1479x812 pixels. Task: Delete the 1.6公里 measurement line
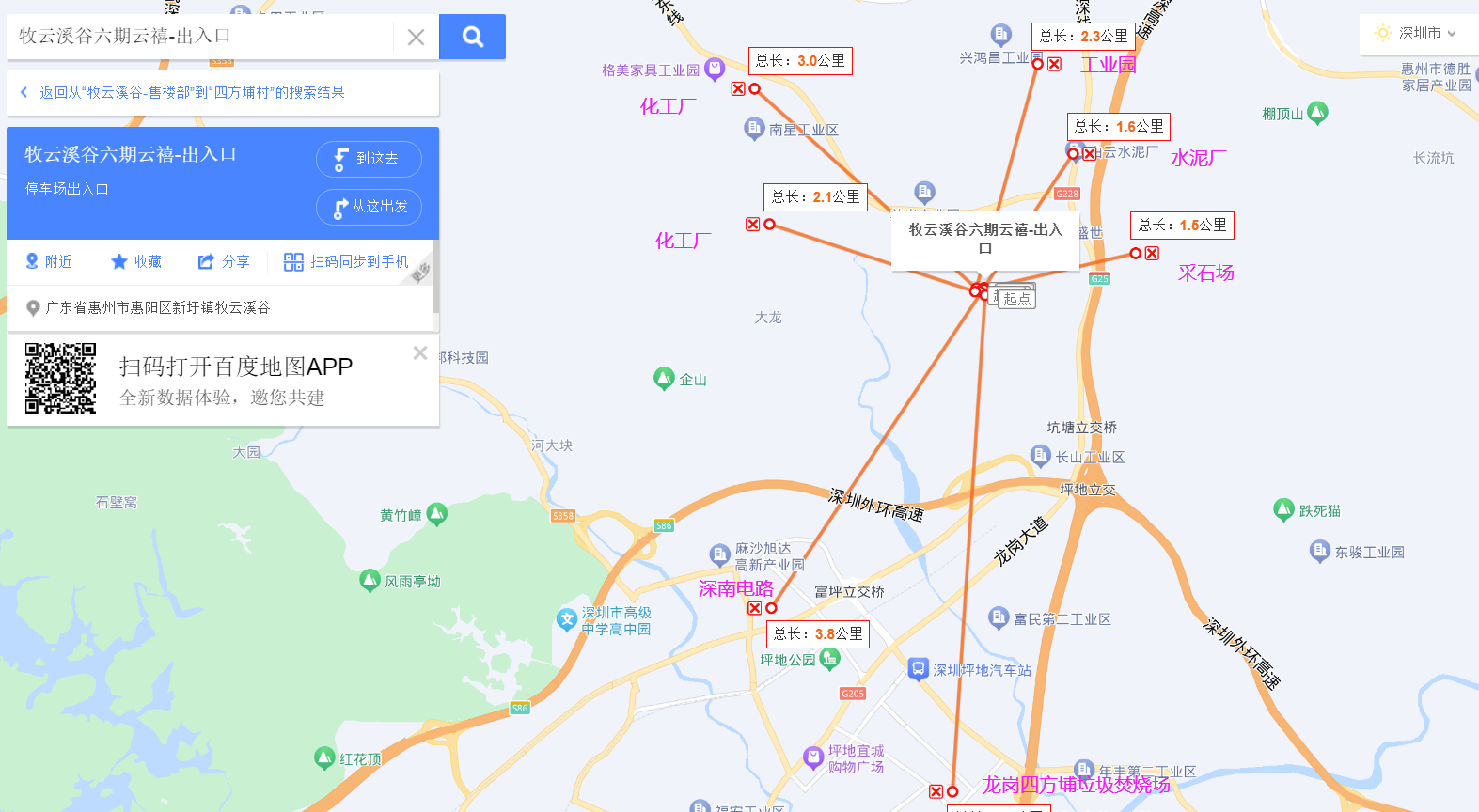coord(1089,153)
